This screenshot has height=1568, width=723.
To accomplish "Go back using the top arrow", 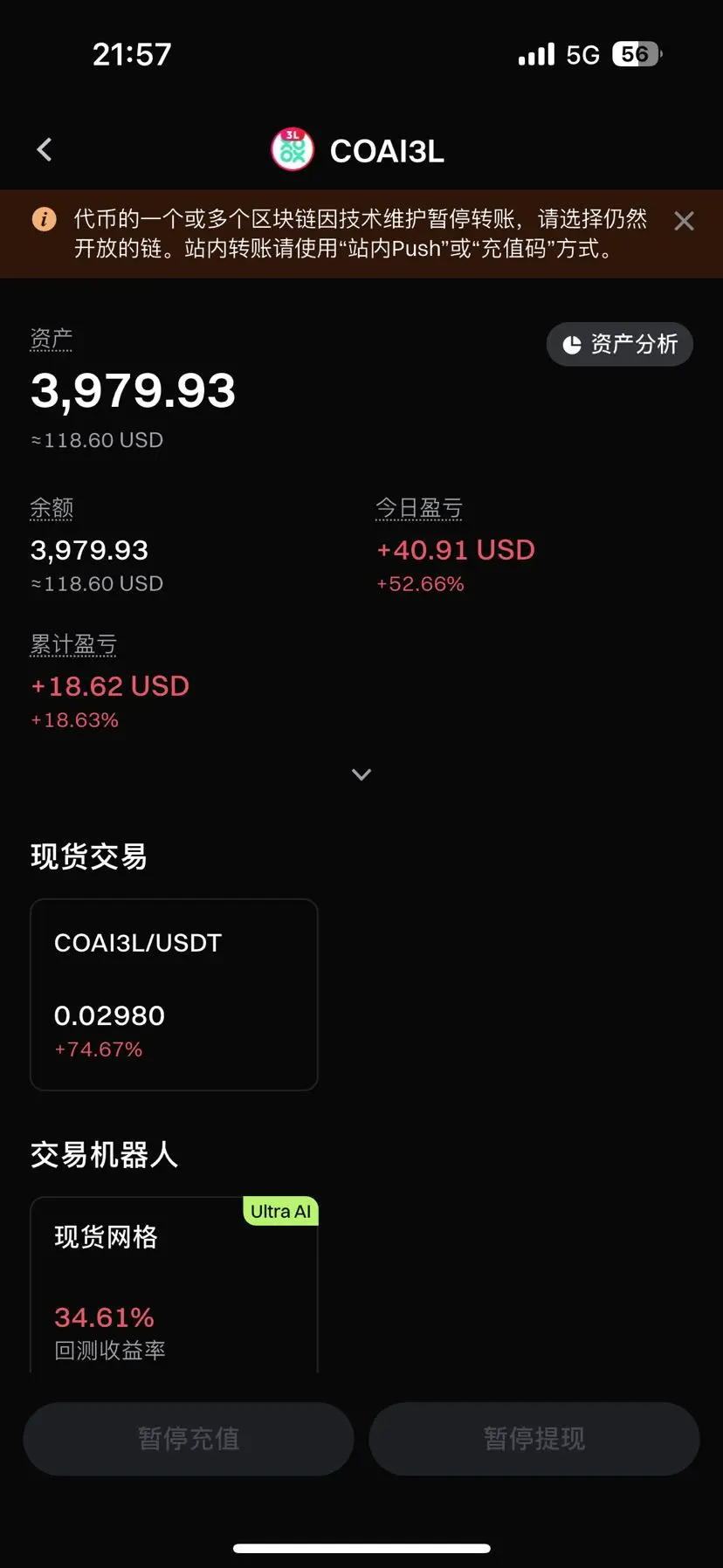I will tap(45, 150).
